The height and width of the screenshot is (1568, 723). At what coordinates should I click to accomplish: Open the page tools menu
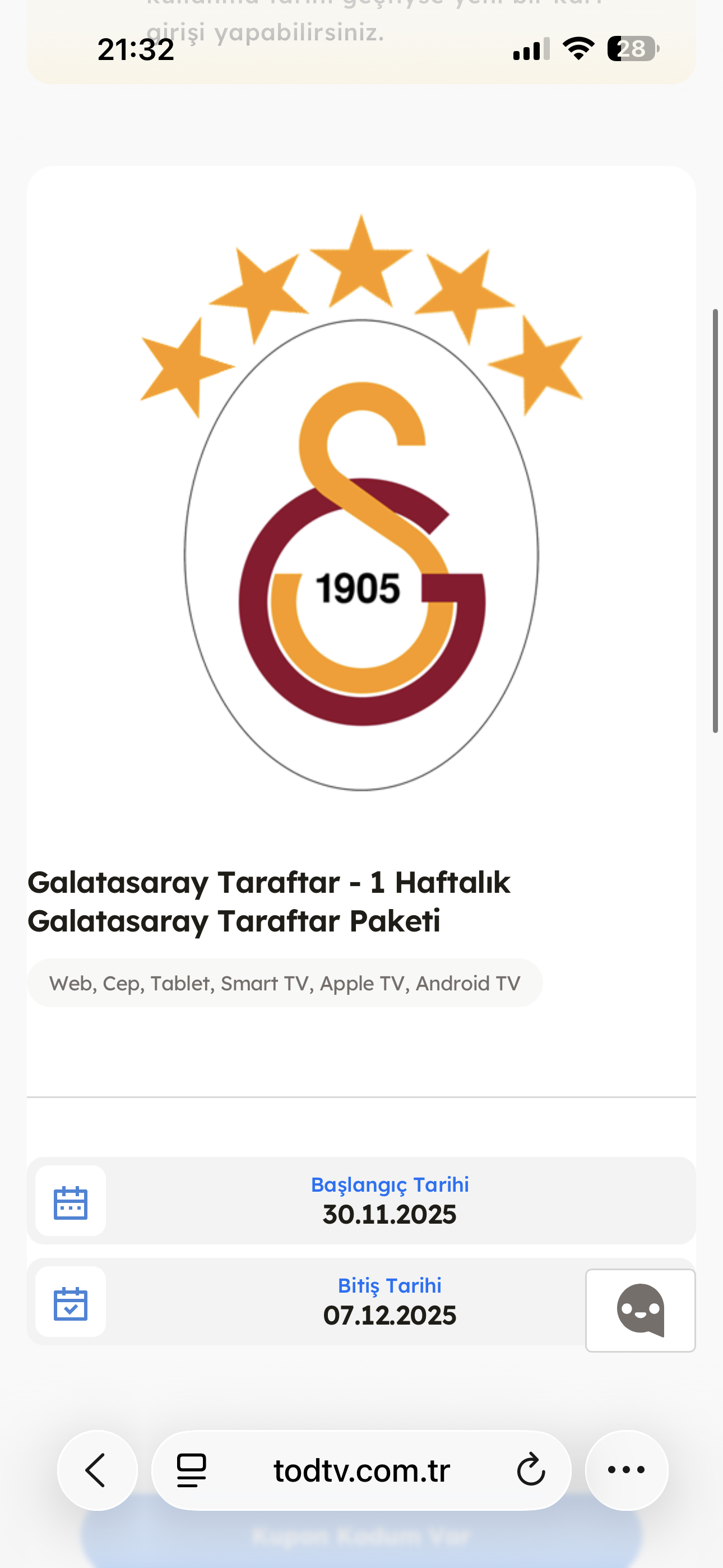[191, 1470]
